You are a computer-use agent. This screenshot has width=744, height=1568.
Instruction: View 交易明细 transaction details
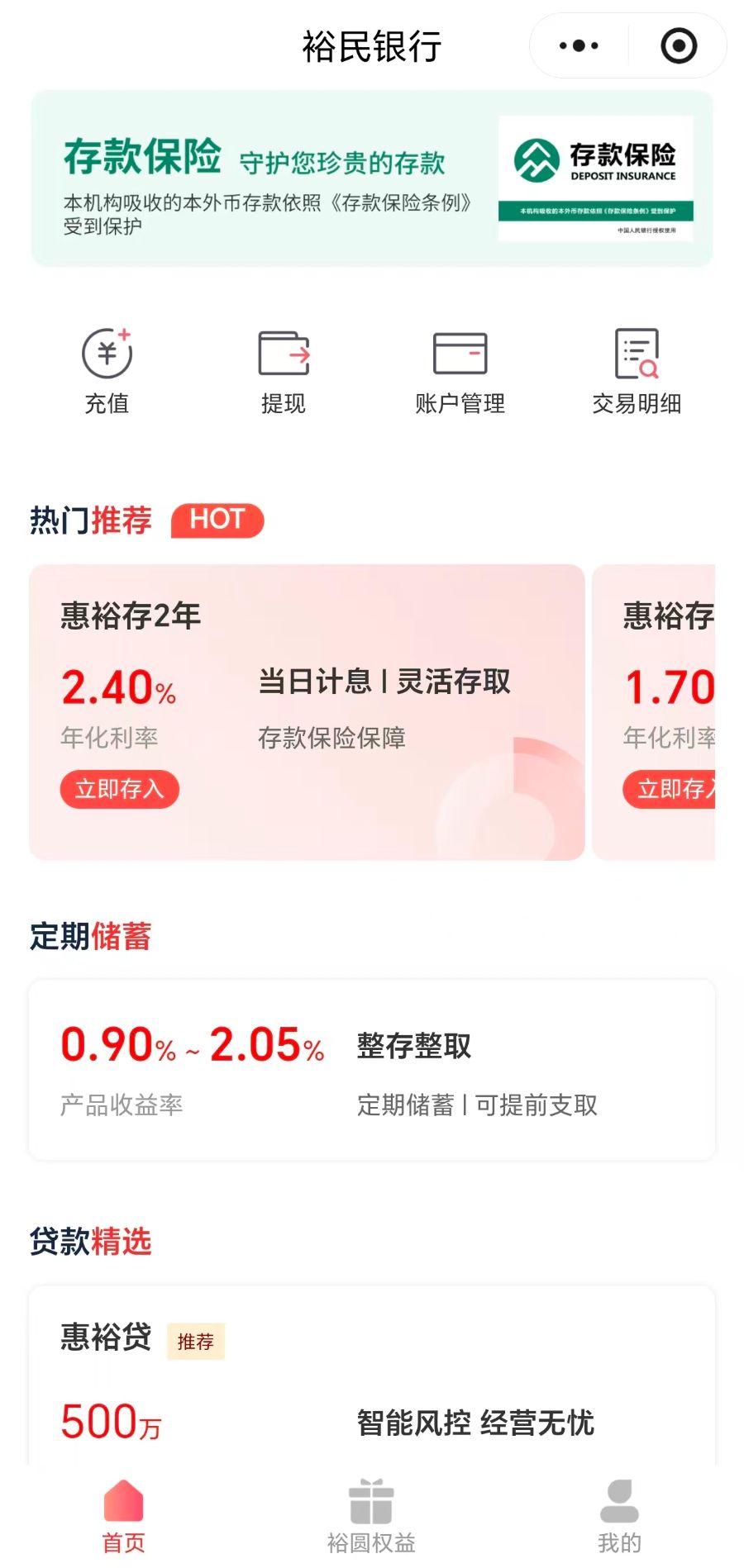(x=637, y=371)
